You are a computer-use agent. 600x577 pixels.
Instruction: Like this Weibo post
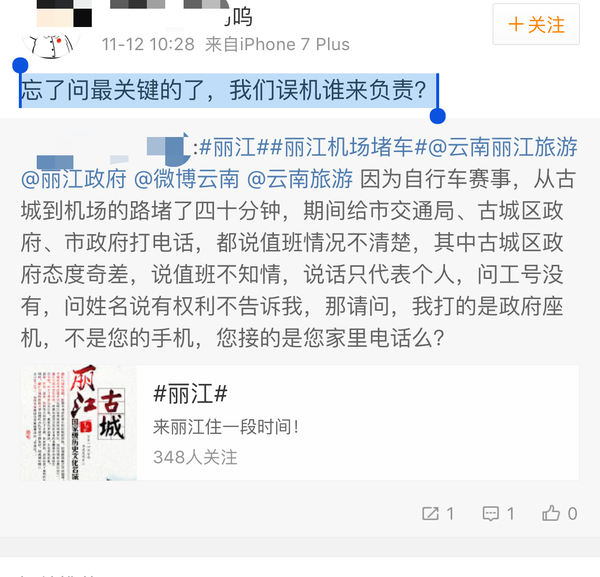point(559,513)
